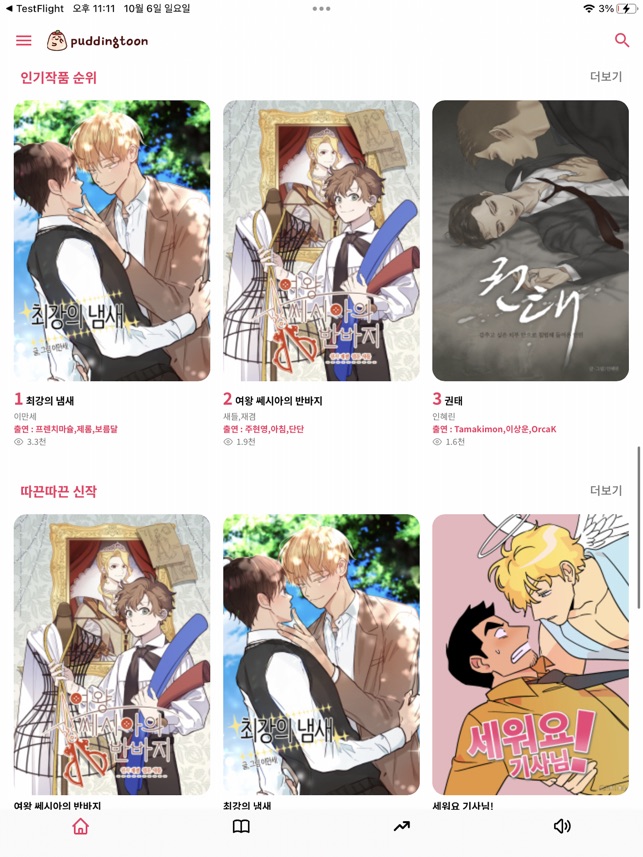The height and width of the screenshot is (857, 643).
Task: Go to the home tab
Action: [x=81, y=826]
